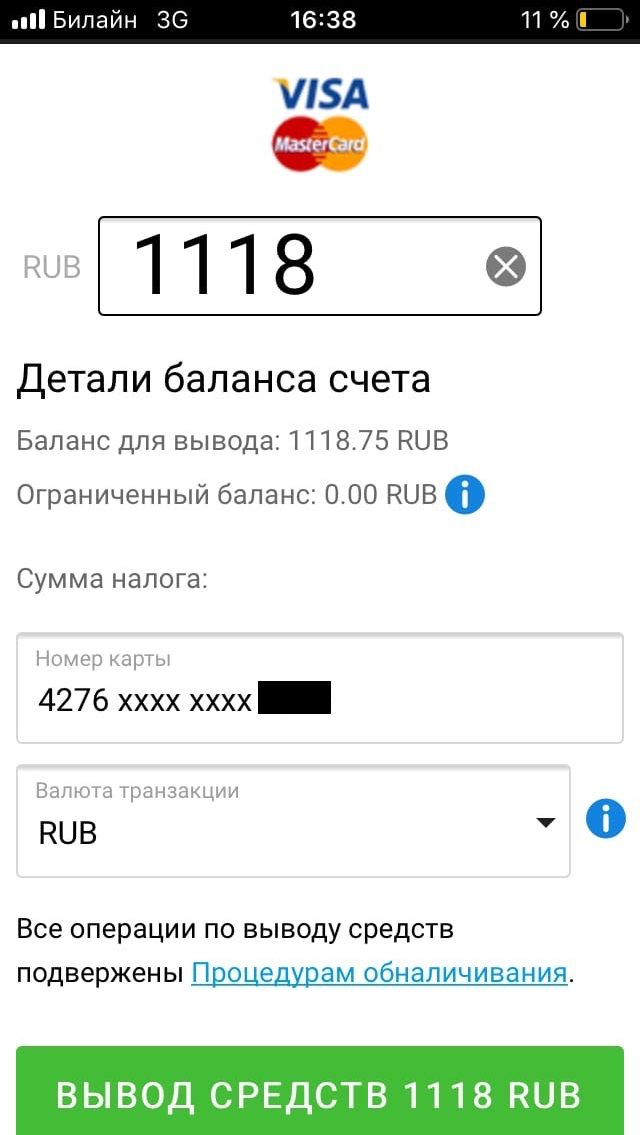Open info icon next to transaction currency
This screenshot has width=640, height=1135.
click(605, 820)
